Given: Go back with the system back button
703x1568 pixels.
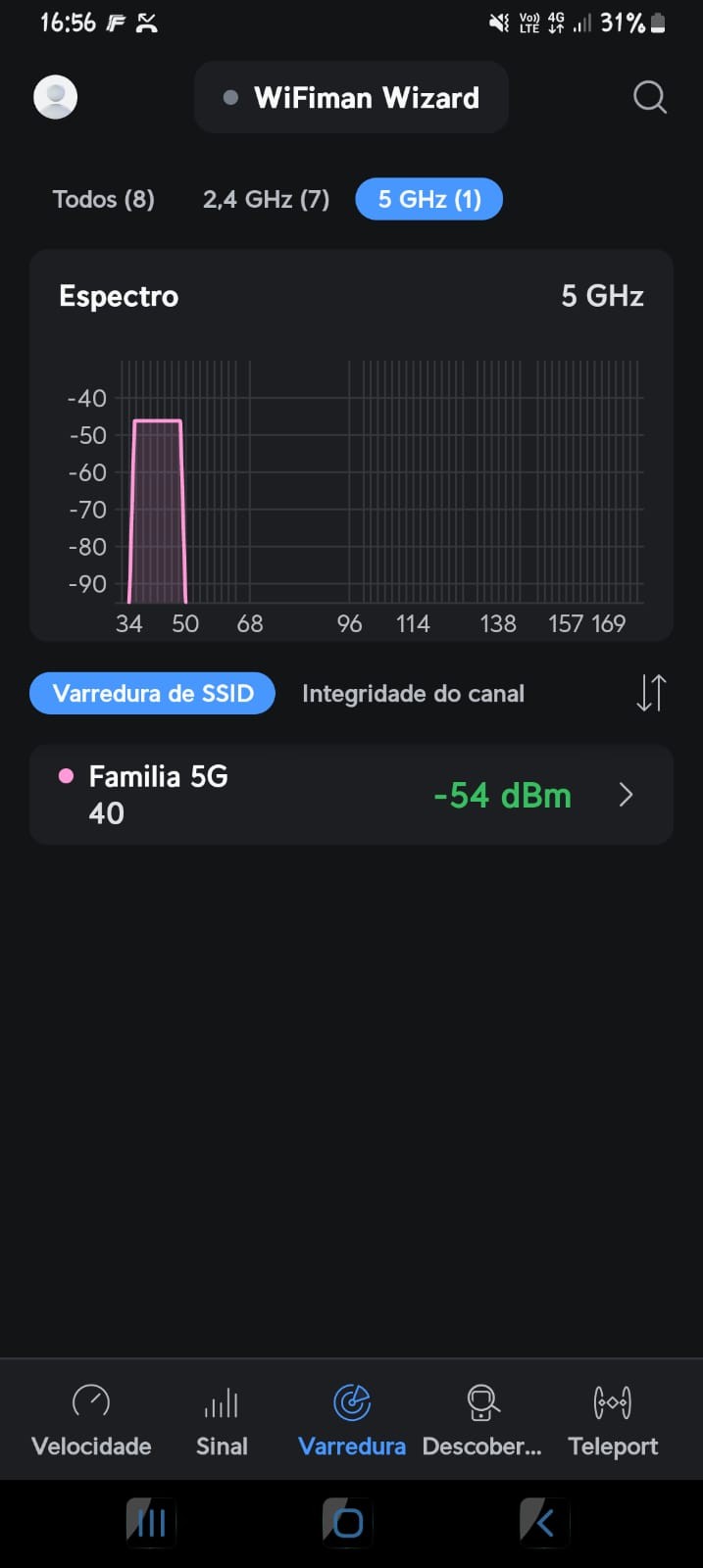Looking at the screenshot, I should [x=542, y=1523].
